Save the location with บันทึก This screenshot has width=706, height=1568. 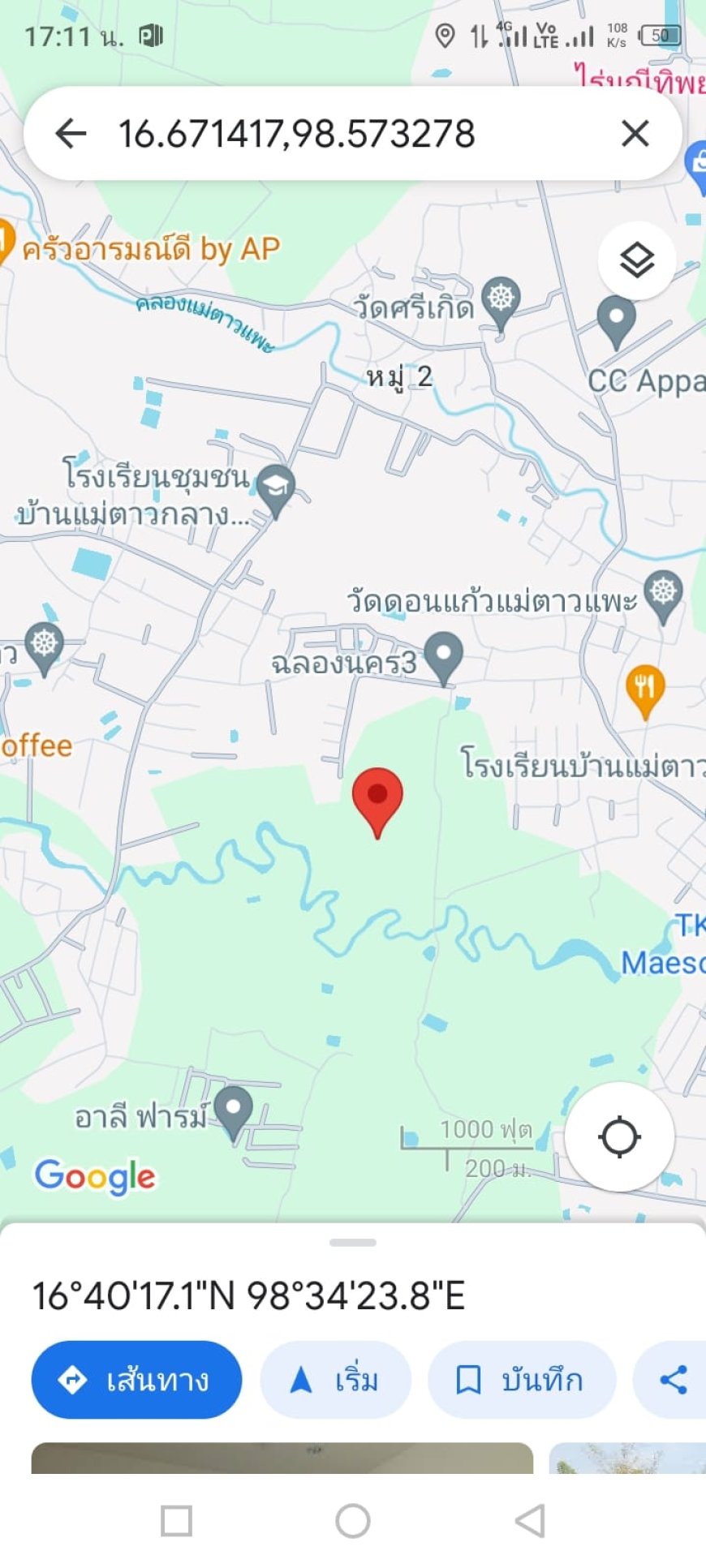(521, 1379)
